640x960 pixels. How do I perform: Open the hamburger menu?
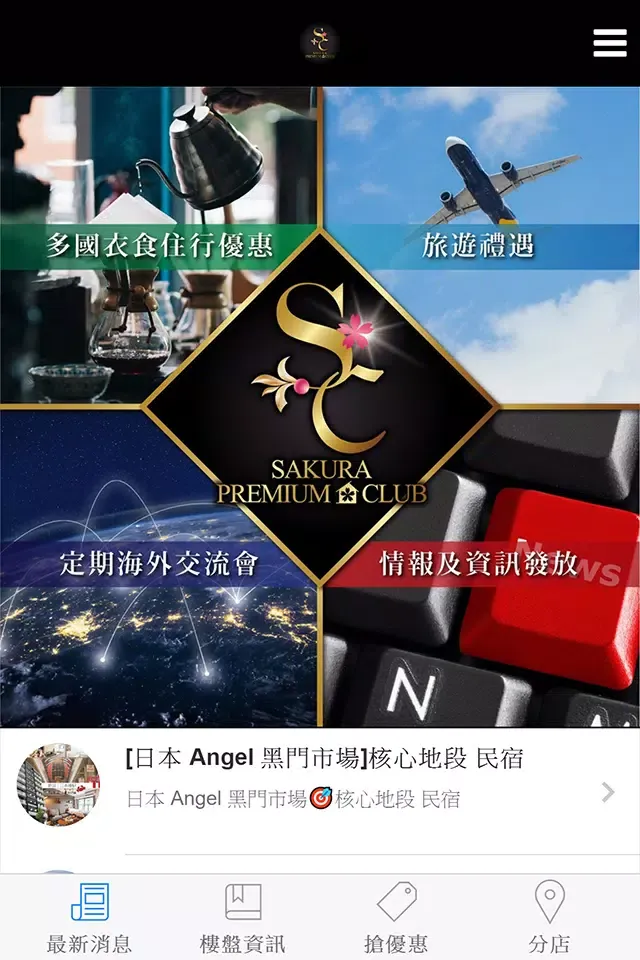coord(610,43)
